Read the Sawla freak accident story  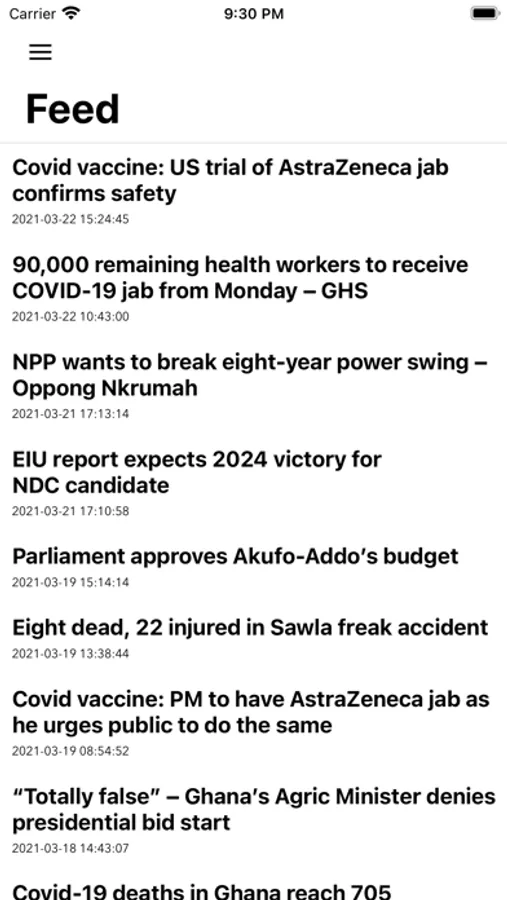253,639
